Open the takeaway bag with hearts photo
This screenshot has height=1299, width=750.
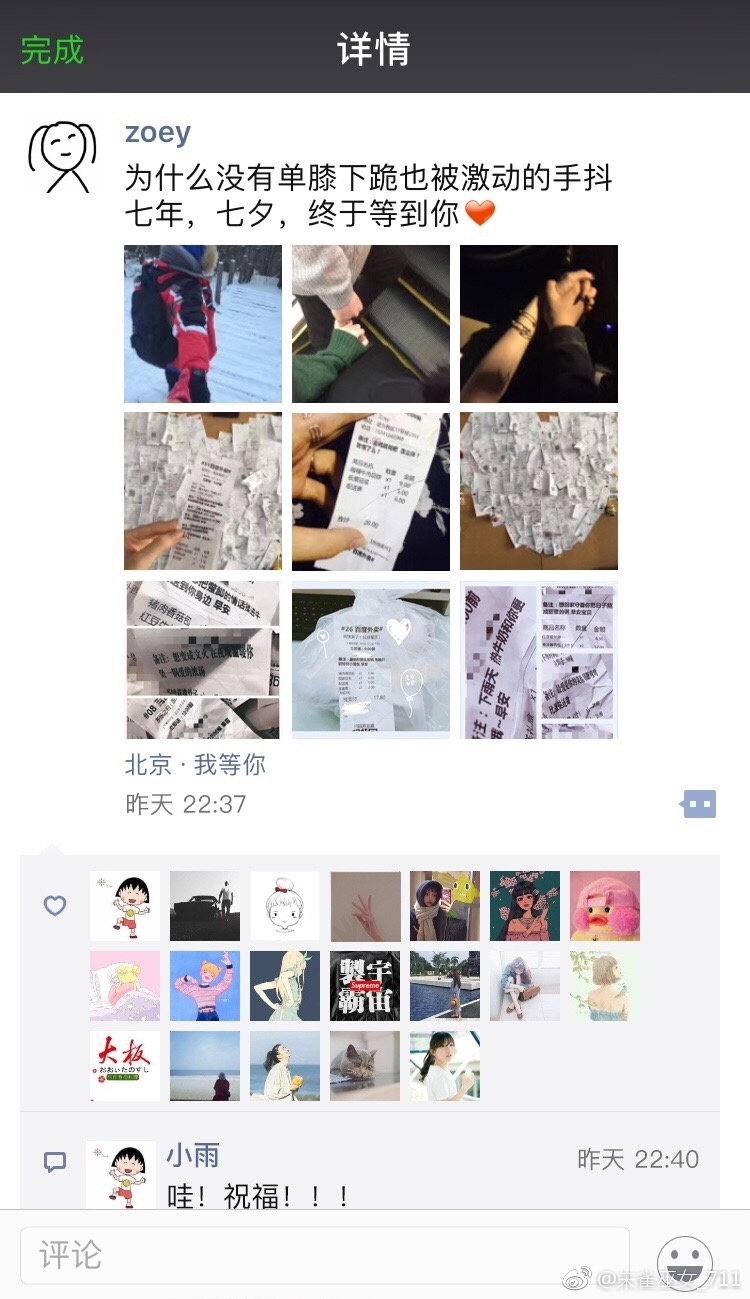pyautogui.click(x=371, y=660)
